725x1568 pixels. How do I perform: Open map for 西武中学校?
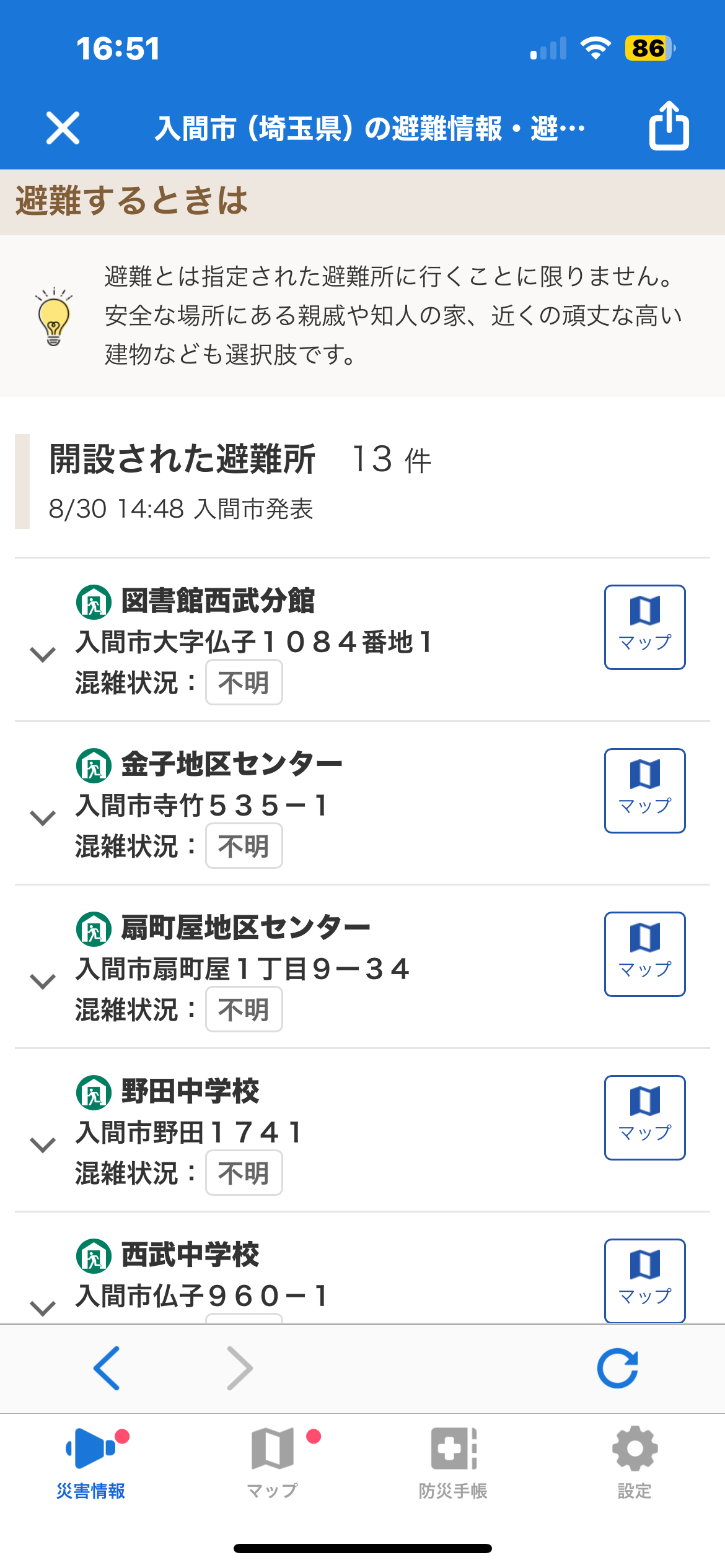pos(644,1279)
